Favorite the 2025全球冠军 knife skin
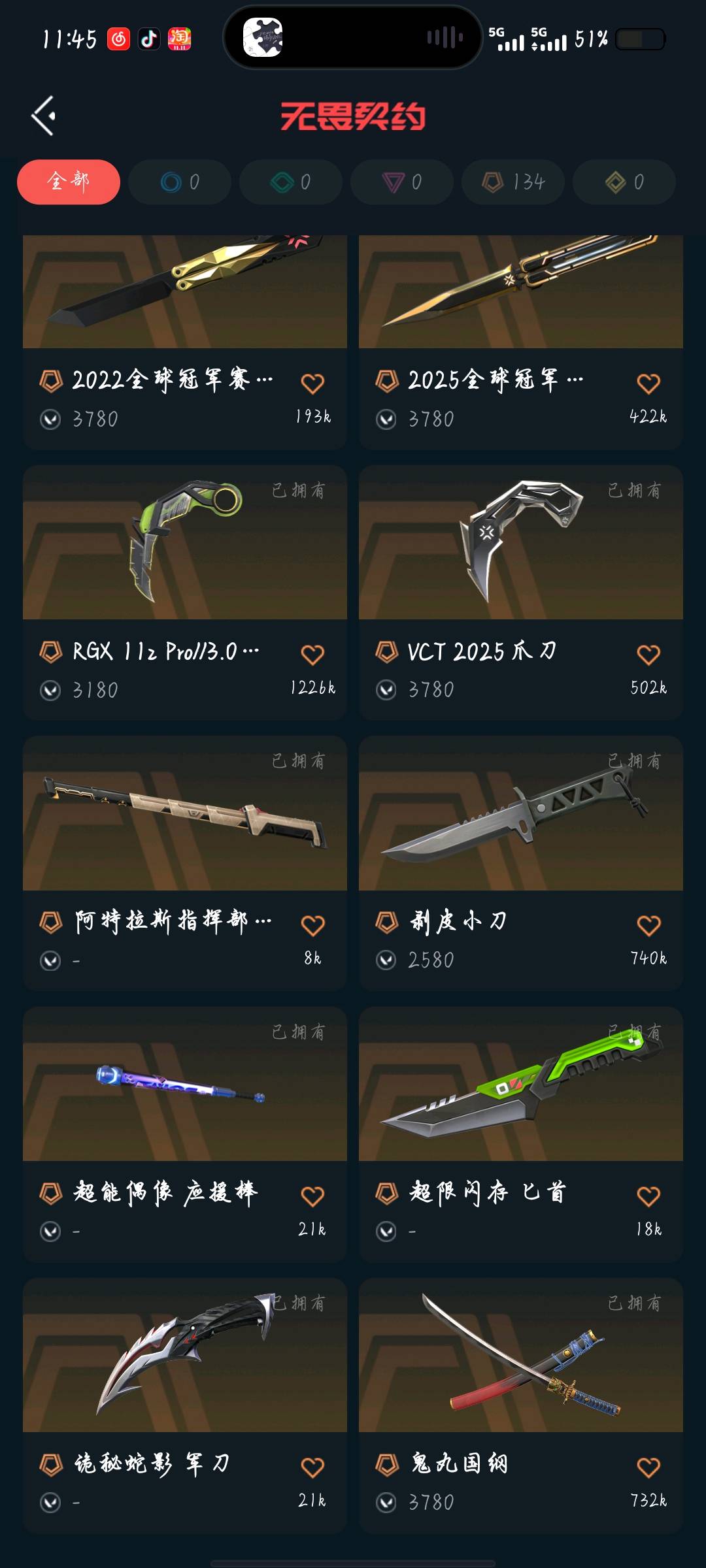Viewport: 706px width, 1568px height. (648, 384)
